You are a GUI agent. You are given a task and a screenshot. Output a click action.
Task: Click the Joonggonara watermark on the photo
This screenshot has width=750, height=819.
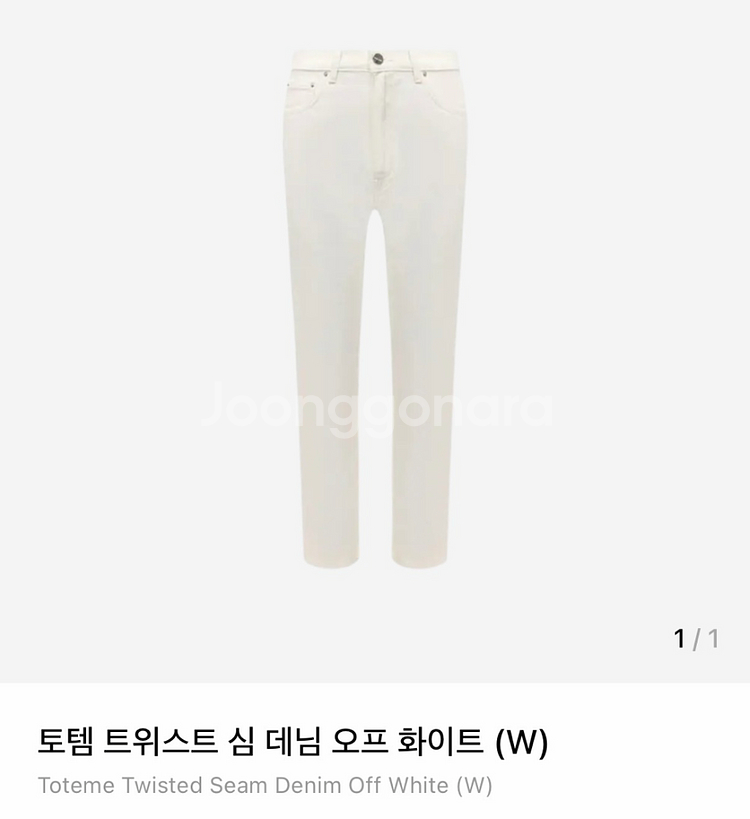click(375, 408)
